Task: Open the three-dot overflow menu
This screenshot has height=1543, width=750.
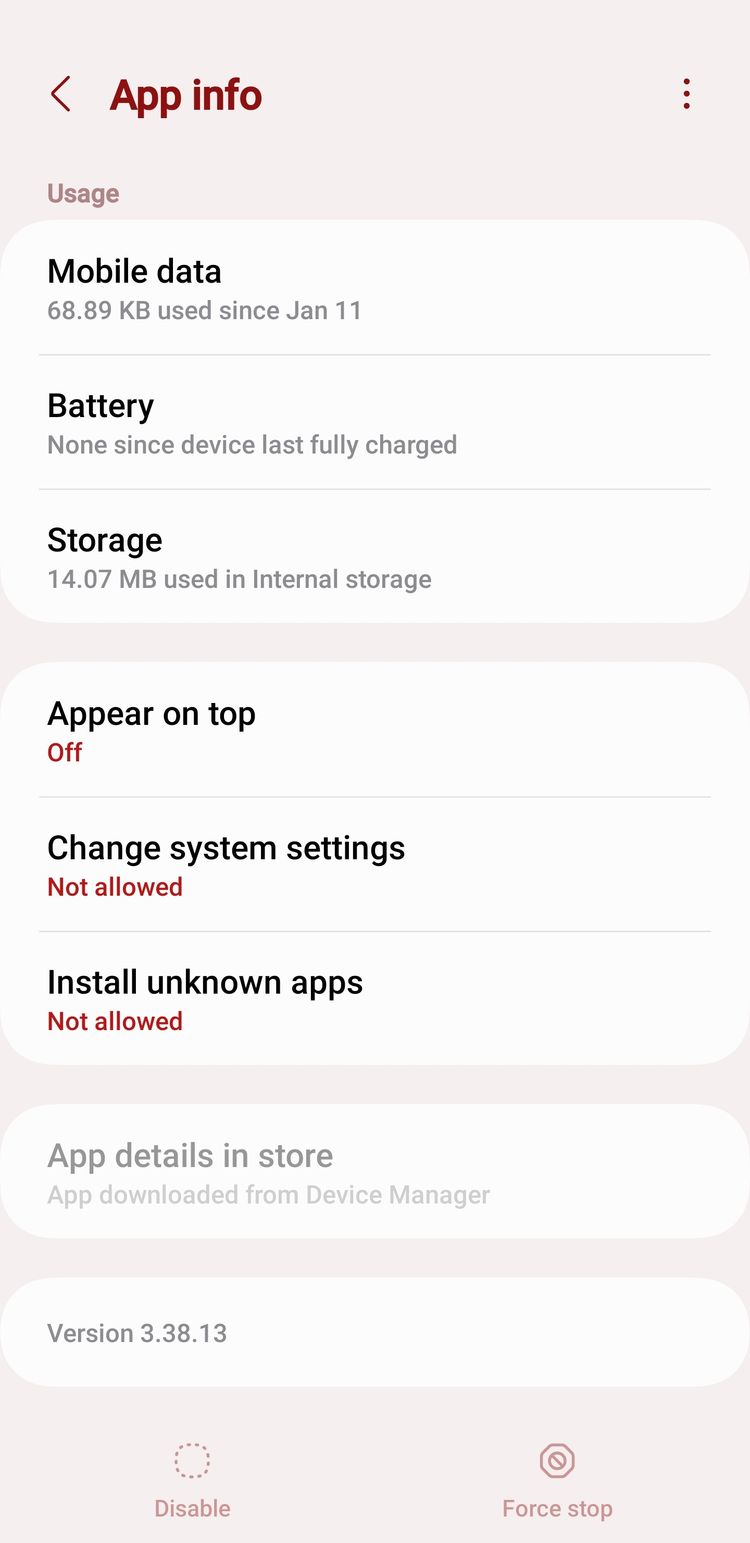Action: pos(686,95)
